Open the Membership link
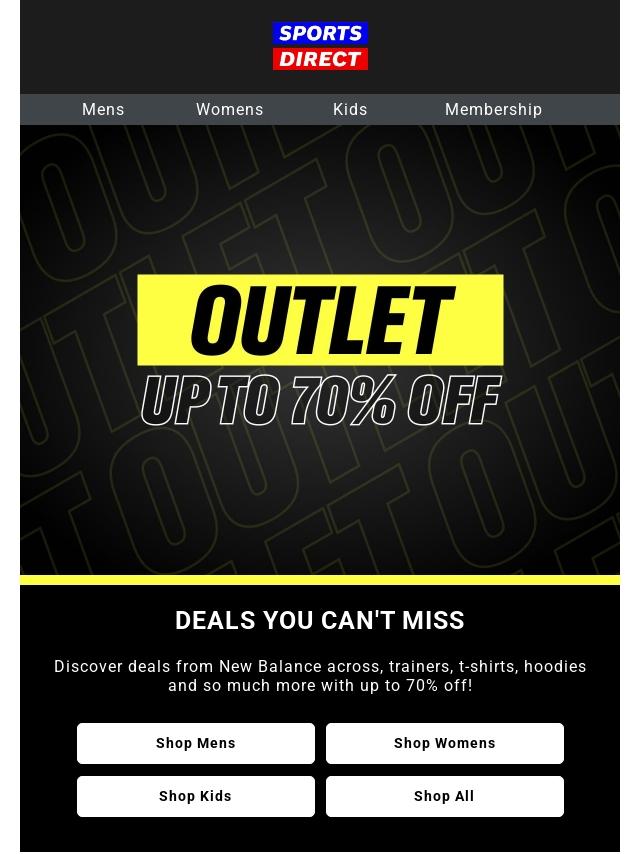This screenshot has width=640, height=854. coord(493,110)
